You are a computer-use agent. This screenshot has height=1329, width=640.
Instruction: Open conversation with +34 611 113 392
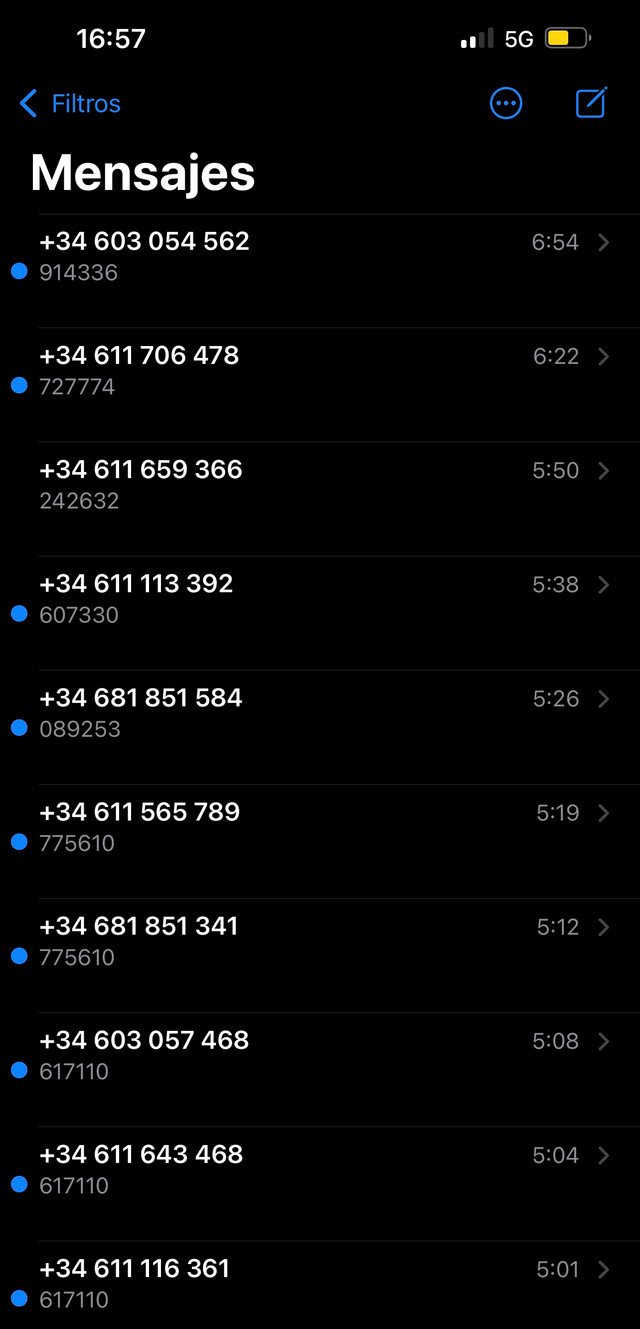320,613
